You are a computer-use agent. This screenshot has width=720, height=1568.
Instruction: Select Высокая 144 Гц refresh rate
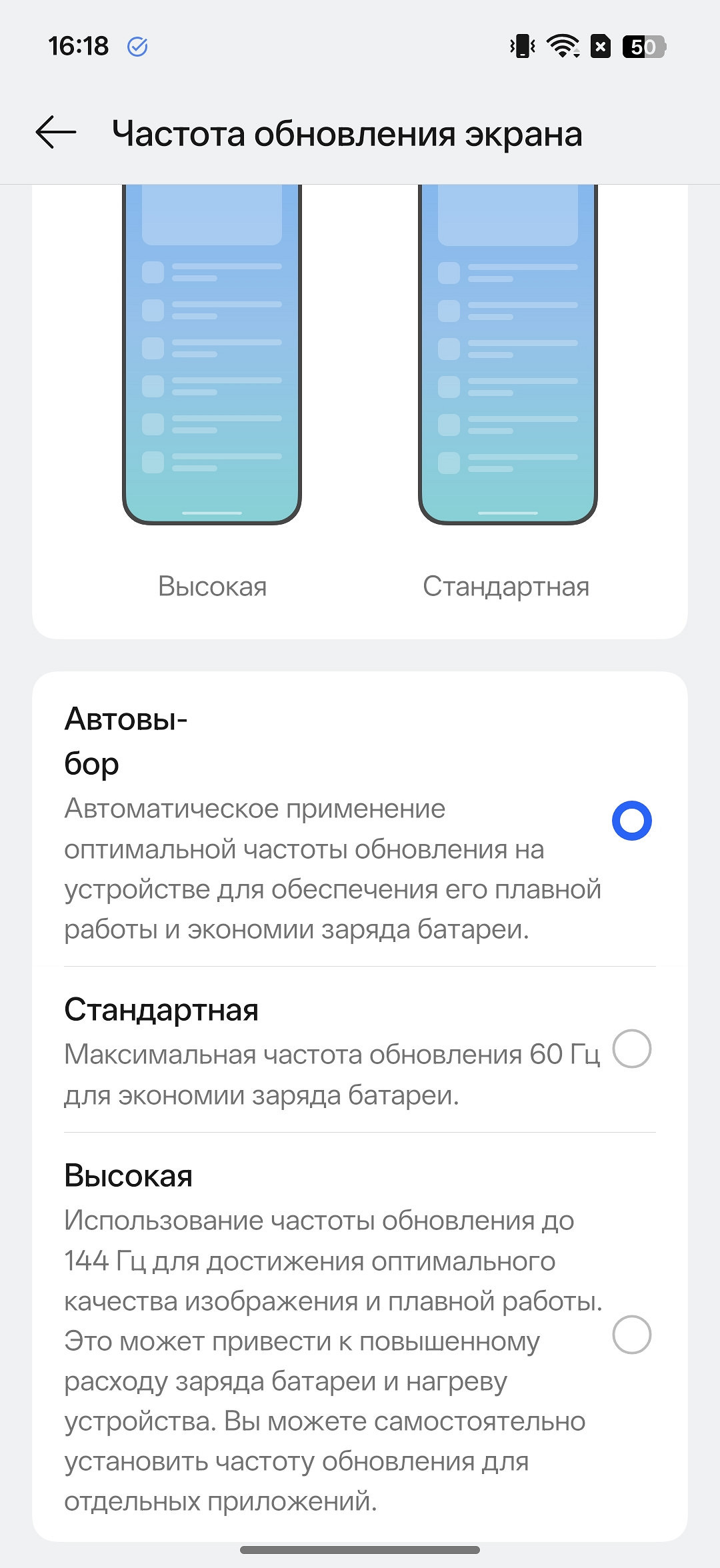point(631,1335)
